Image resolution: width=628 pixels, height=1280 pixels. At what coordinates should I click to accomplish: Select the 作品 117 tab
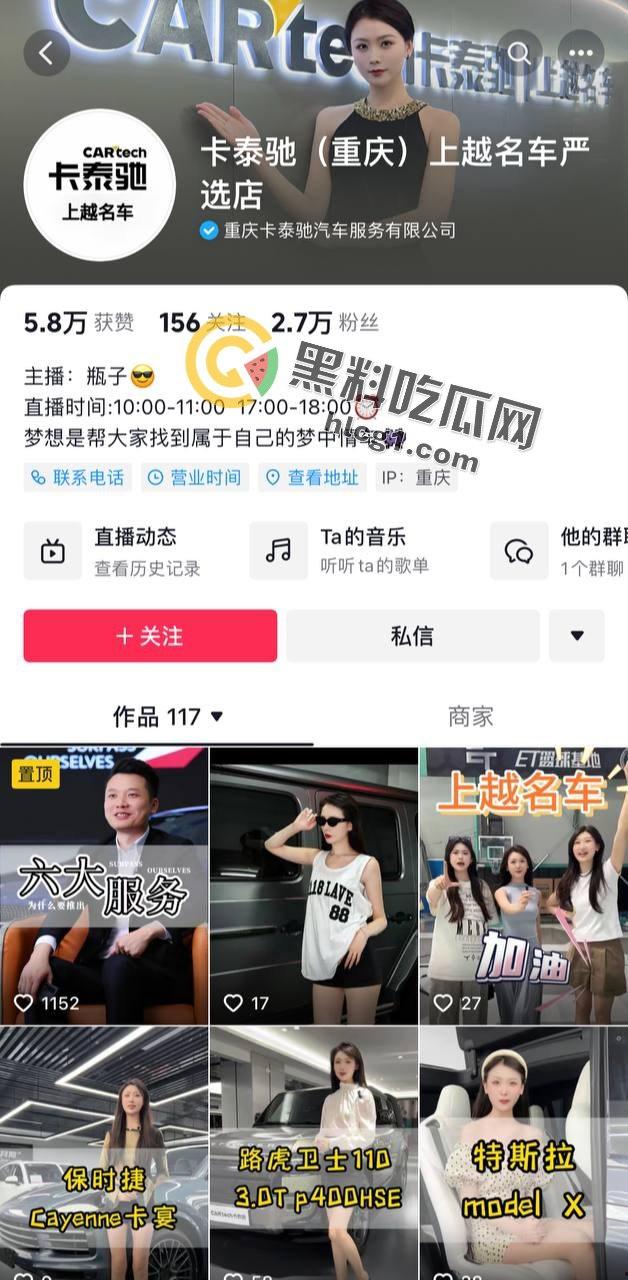click(x=167, y=717)
